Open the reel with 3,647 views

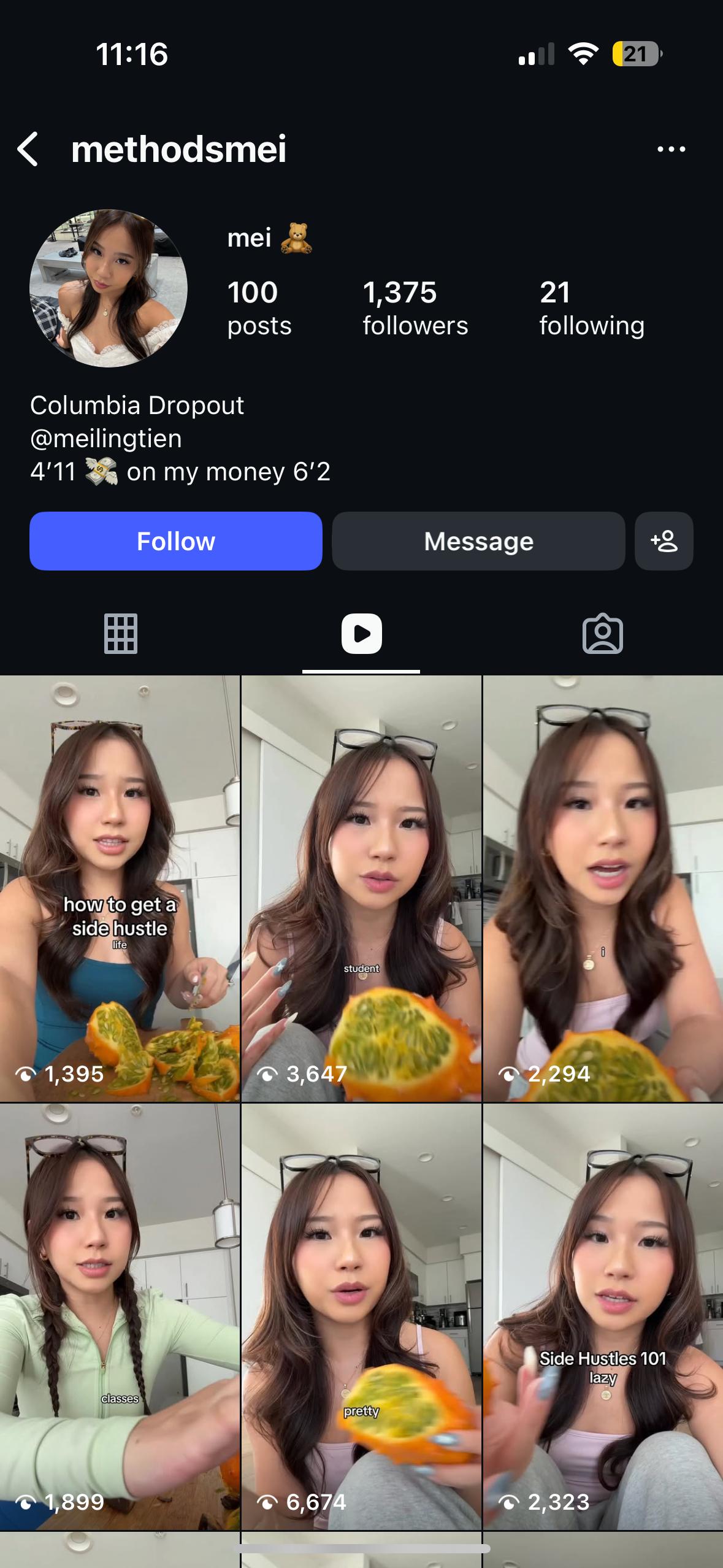[x=361, y=888]
